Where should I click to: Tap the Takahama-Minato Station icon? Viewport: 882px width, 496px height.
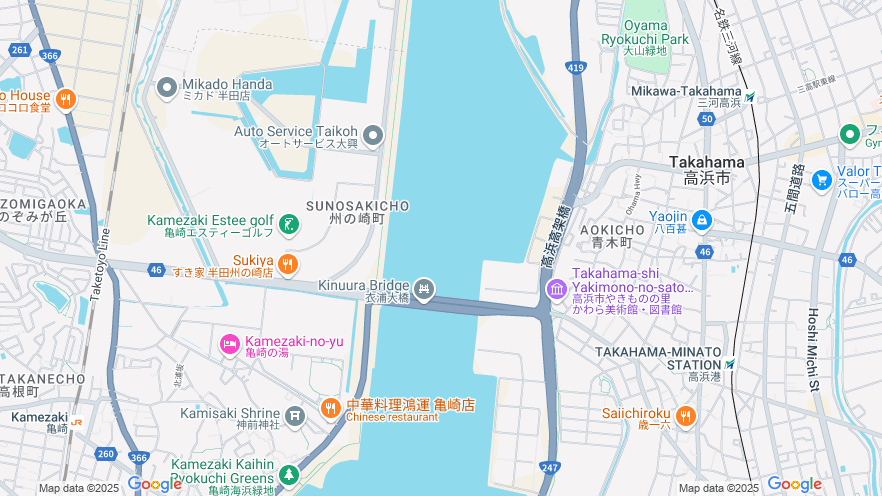(730, 365)
